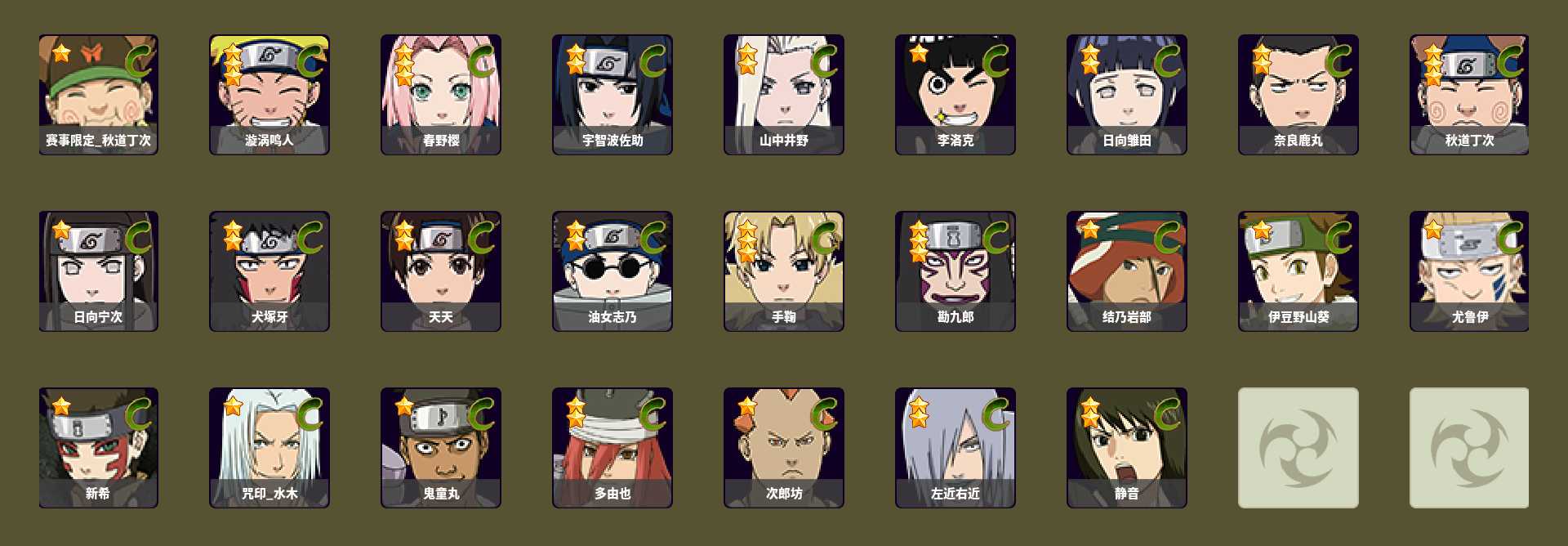Open the 左近右近 card

955,447
